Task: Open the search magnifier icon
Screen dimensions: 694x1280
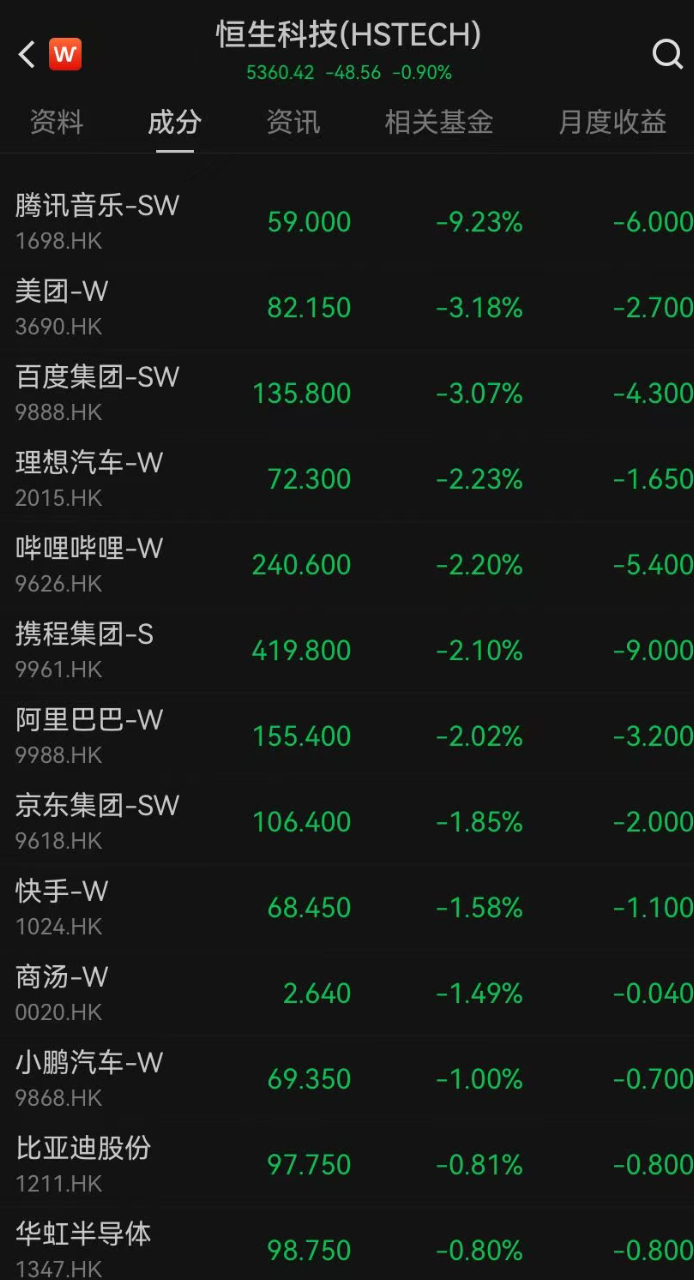Action: tap(667, 54)
